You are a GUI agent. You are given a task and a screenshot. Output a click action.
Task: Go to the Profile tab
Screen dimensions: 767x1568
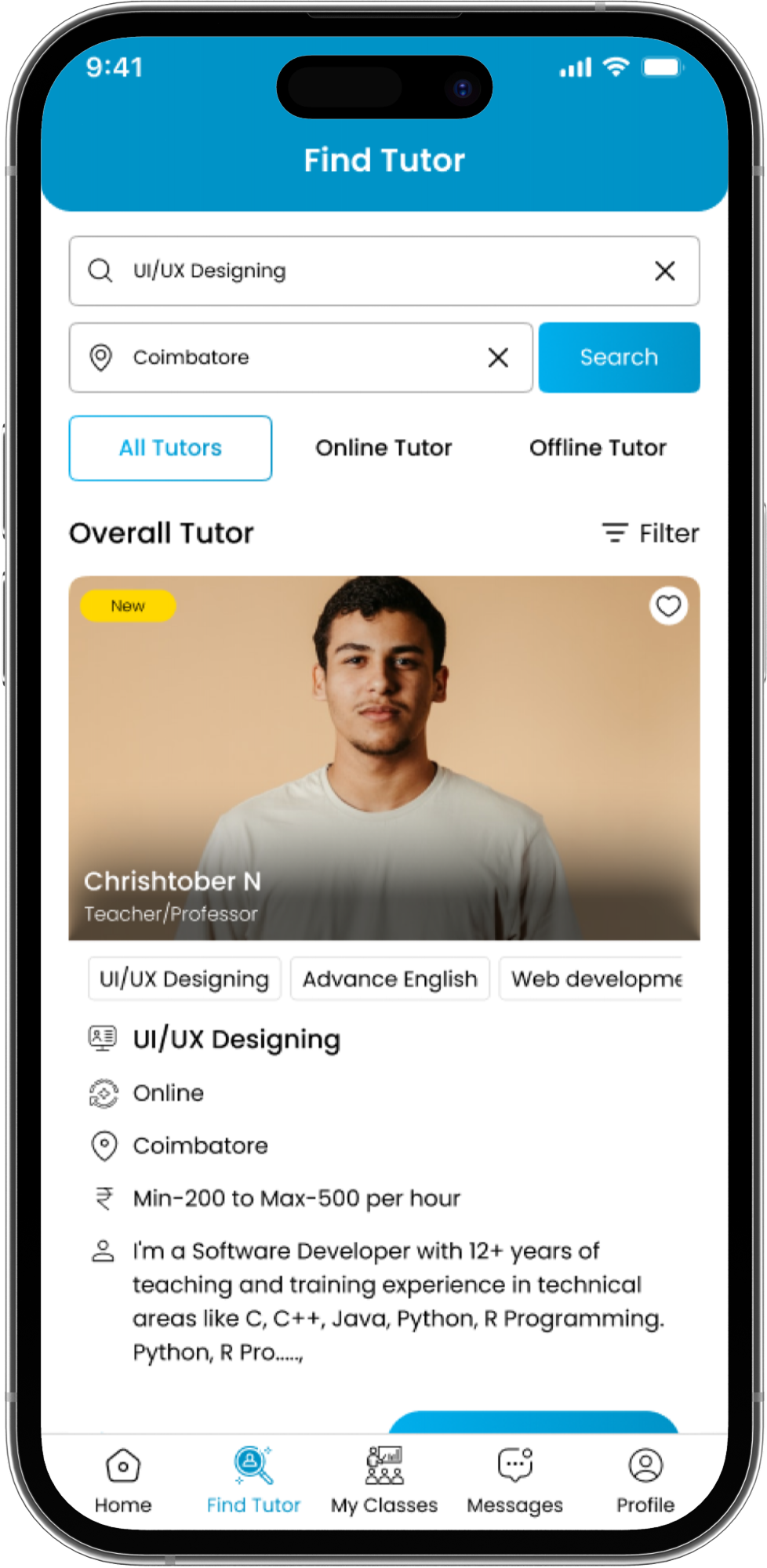[645, 1480]
